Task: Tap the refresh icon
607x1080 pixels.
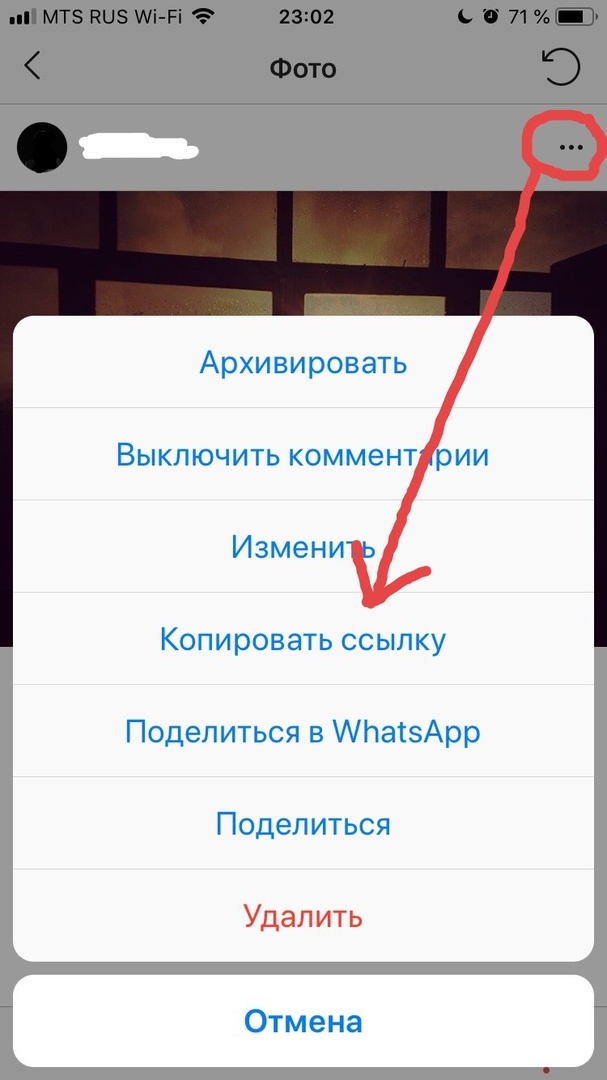Action: click(560, 68)
